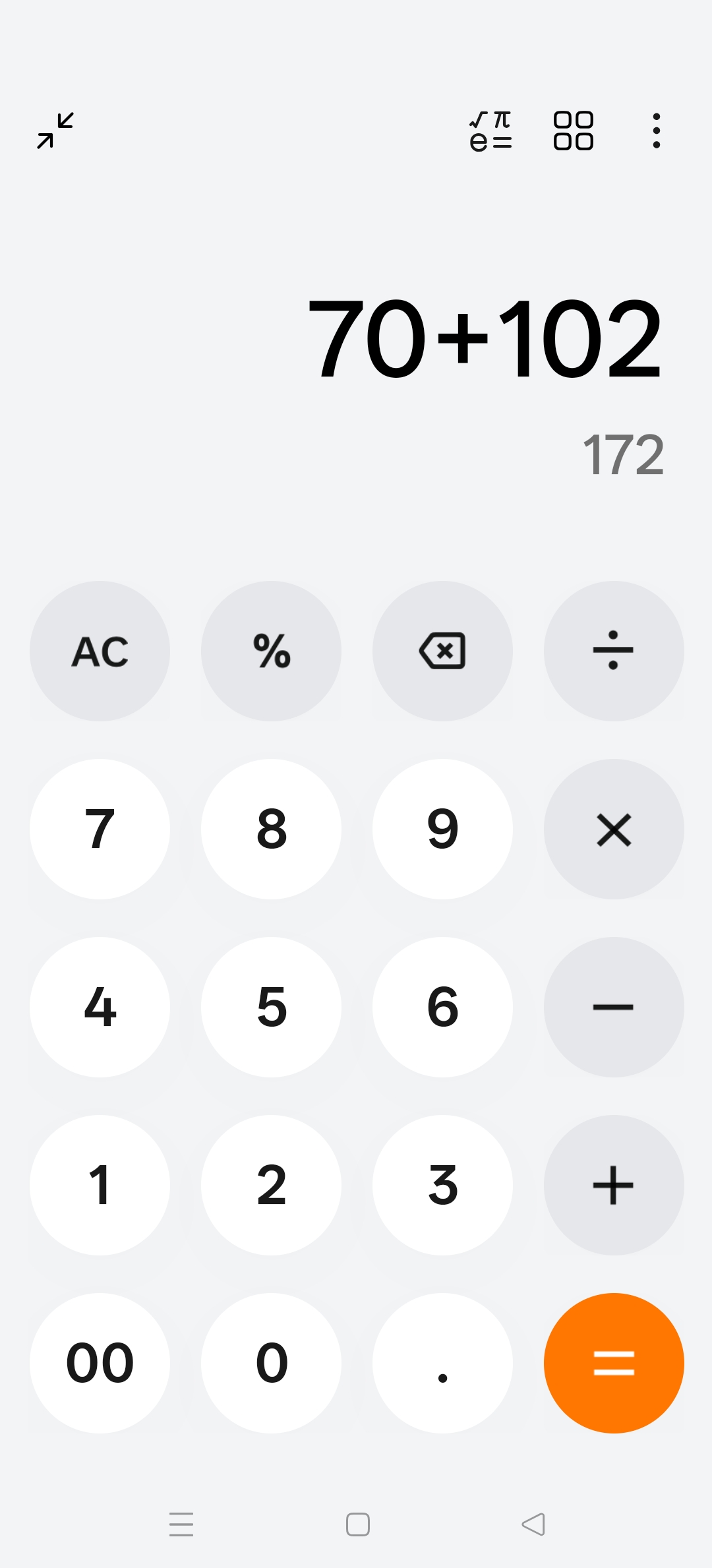Choose the multiplication operator
Image resolution: width=712 pixels, height=1568 pixels.
tap(614, 829)
